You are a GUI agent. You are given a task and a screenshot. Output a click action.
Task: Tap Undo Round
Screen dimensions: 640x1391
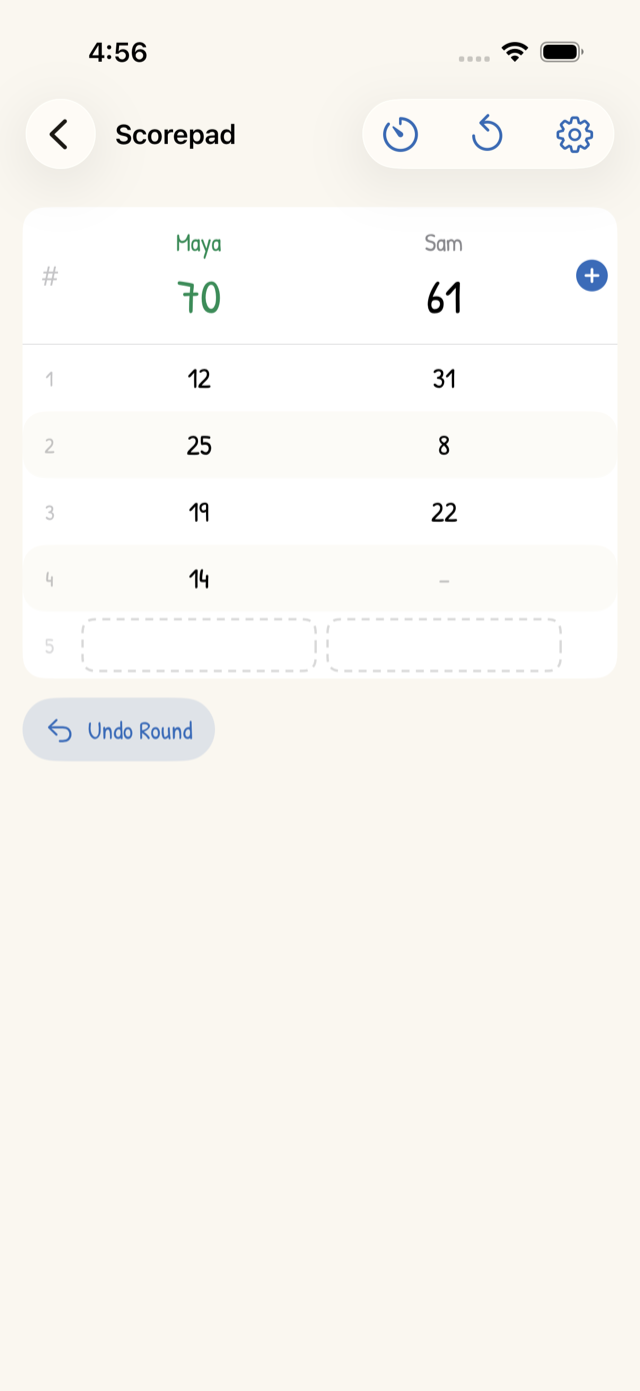coord(119,730)
